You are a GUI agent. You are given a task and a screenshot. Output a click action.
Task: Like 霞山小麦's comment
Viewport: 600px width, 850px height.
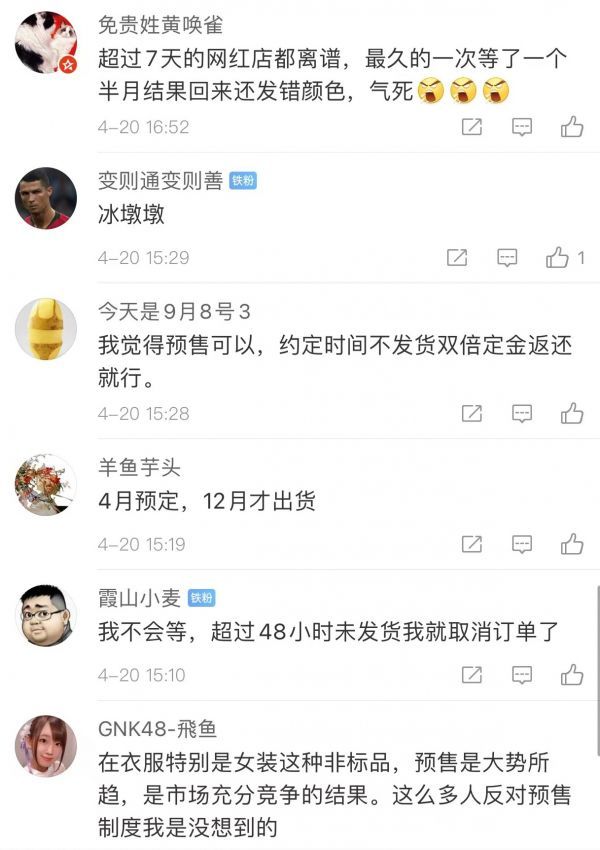click(x=572, y=675)
